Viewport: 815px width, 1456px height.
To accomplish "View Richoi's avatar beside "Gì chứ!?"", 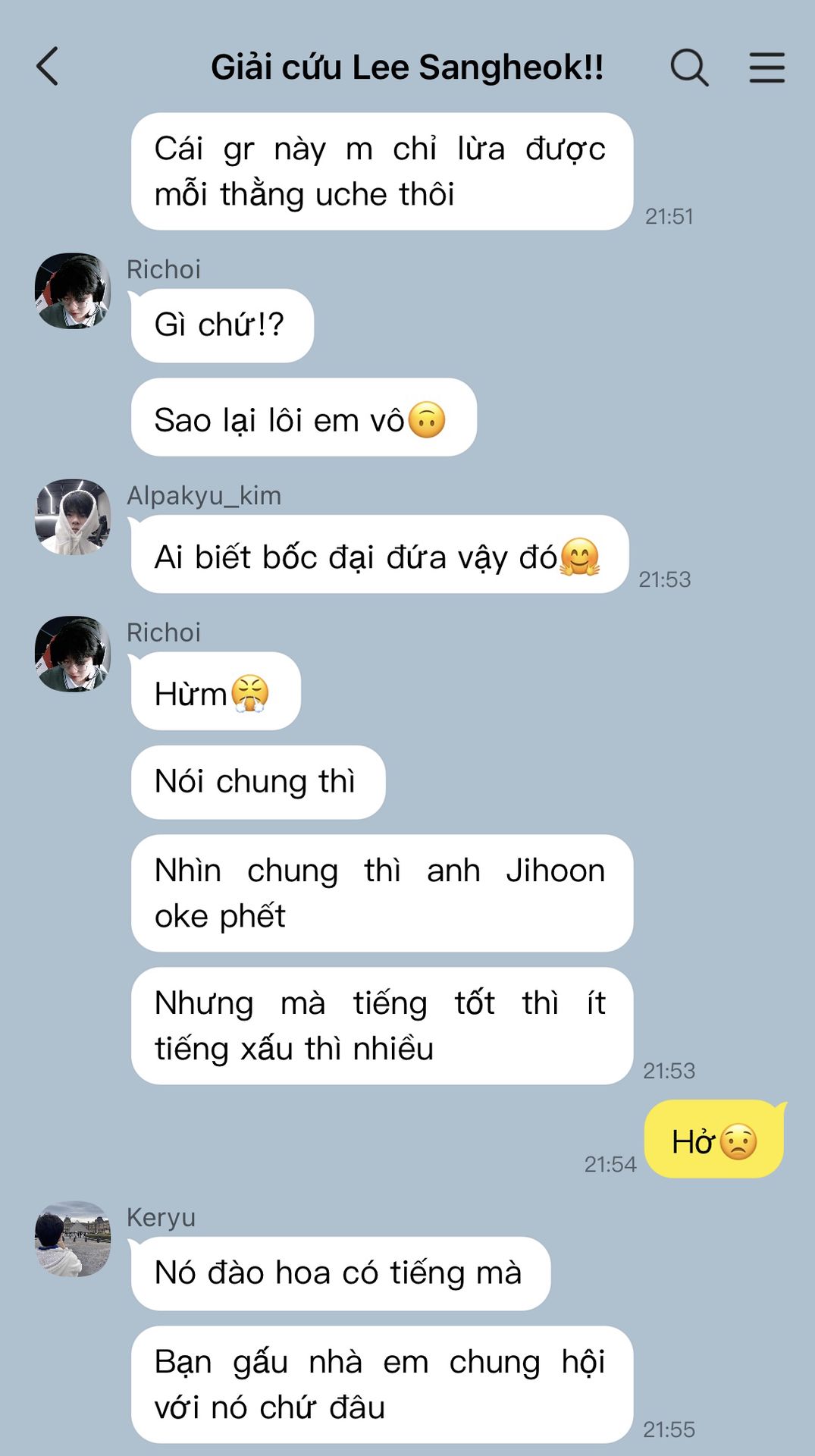I will click(x=73, y=290).
